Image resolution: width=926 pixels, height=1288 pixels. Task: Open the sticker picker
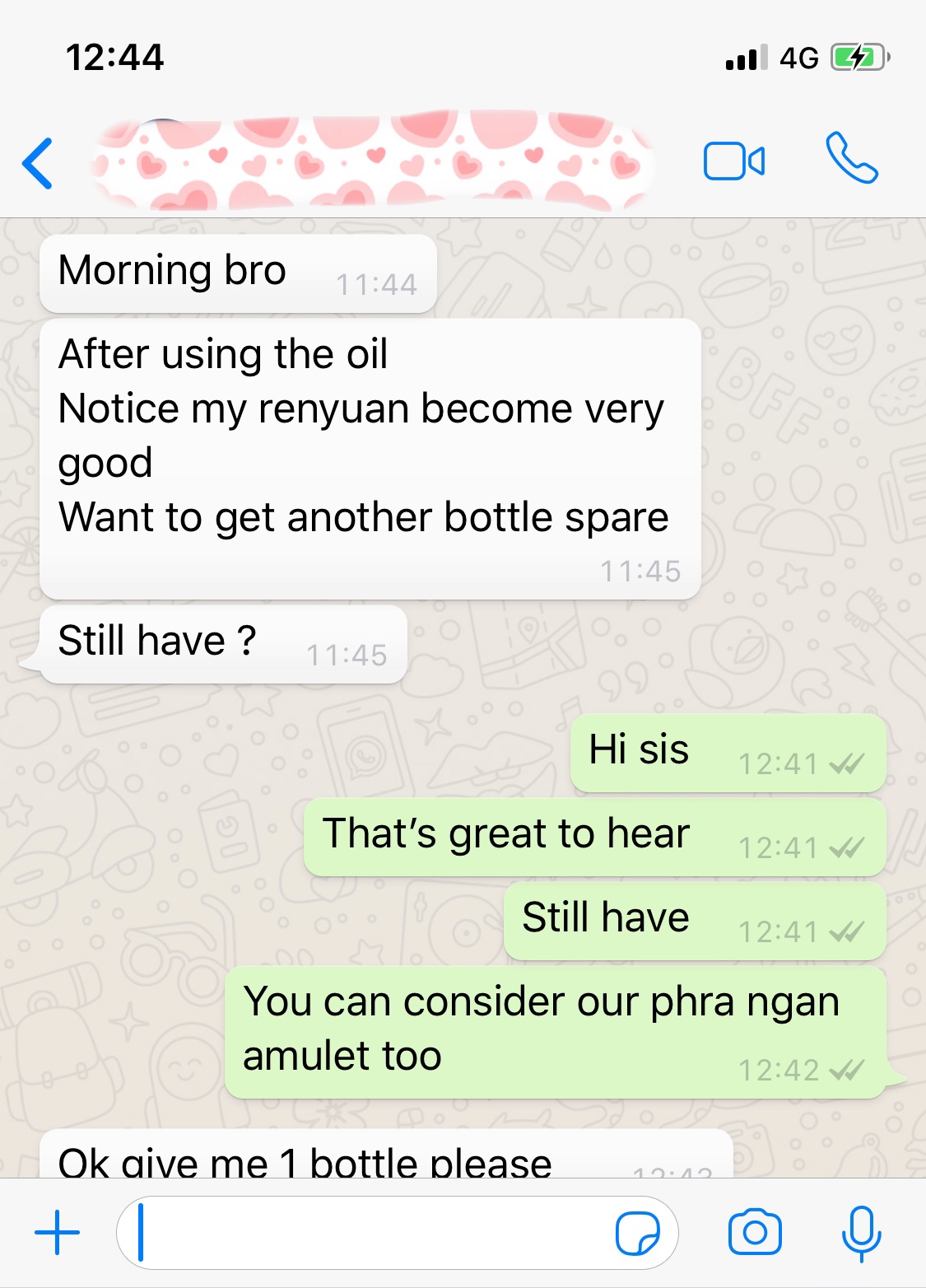click(x=637, y=1233)
